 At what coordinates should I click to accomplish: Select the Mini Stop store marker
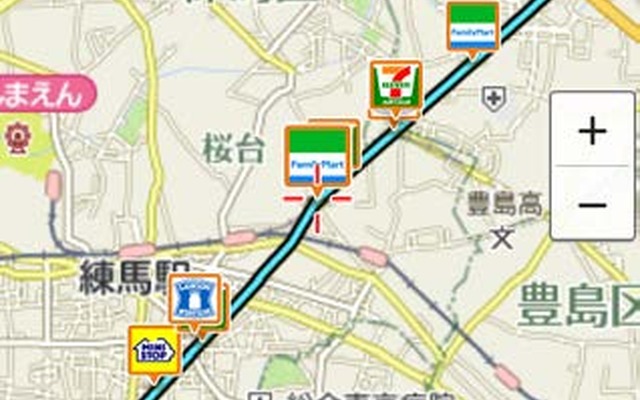point(155,351)
